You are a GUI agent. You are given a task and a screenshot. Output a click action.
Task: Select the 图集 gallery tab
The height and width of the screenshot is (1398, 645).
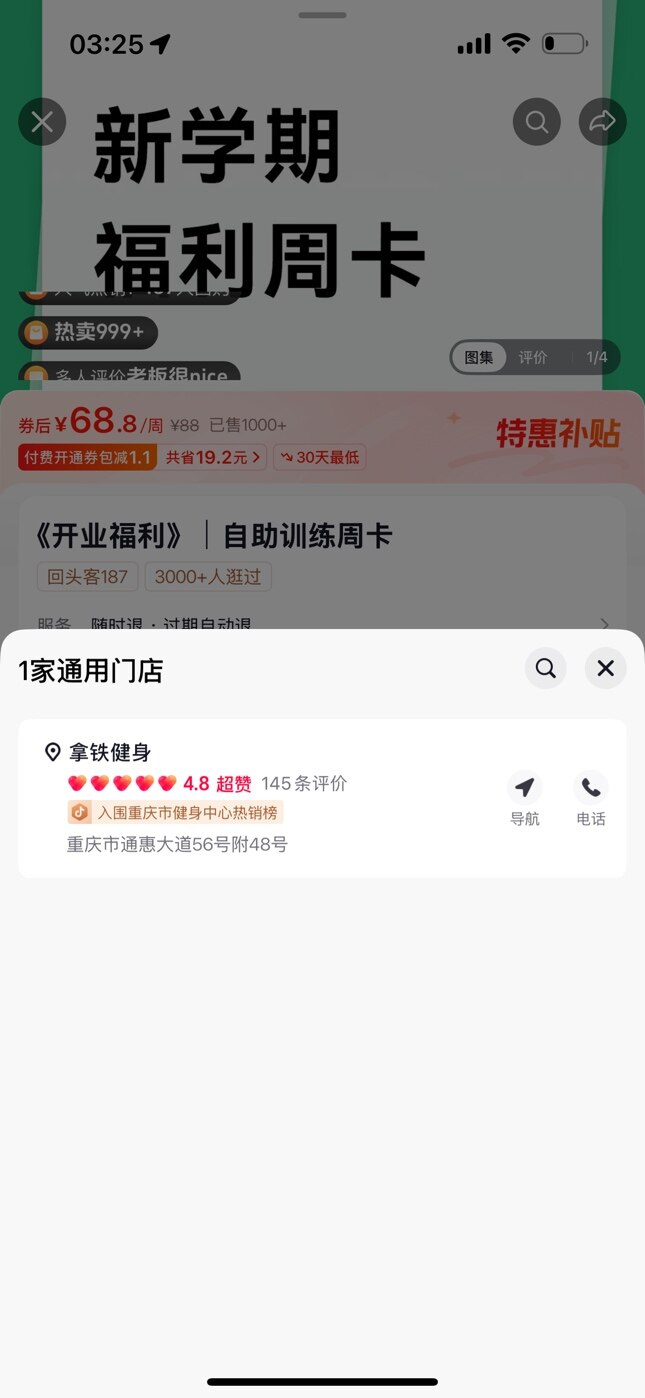(x=479, y=358)
